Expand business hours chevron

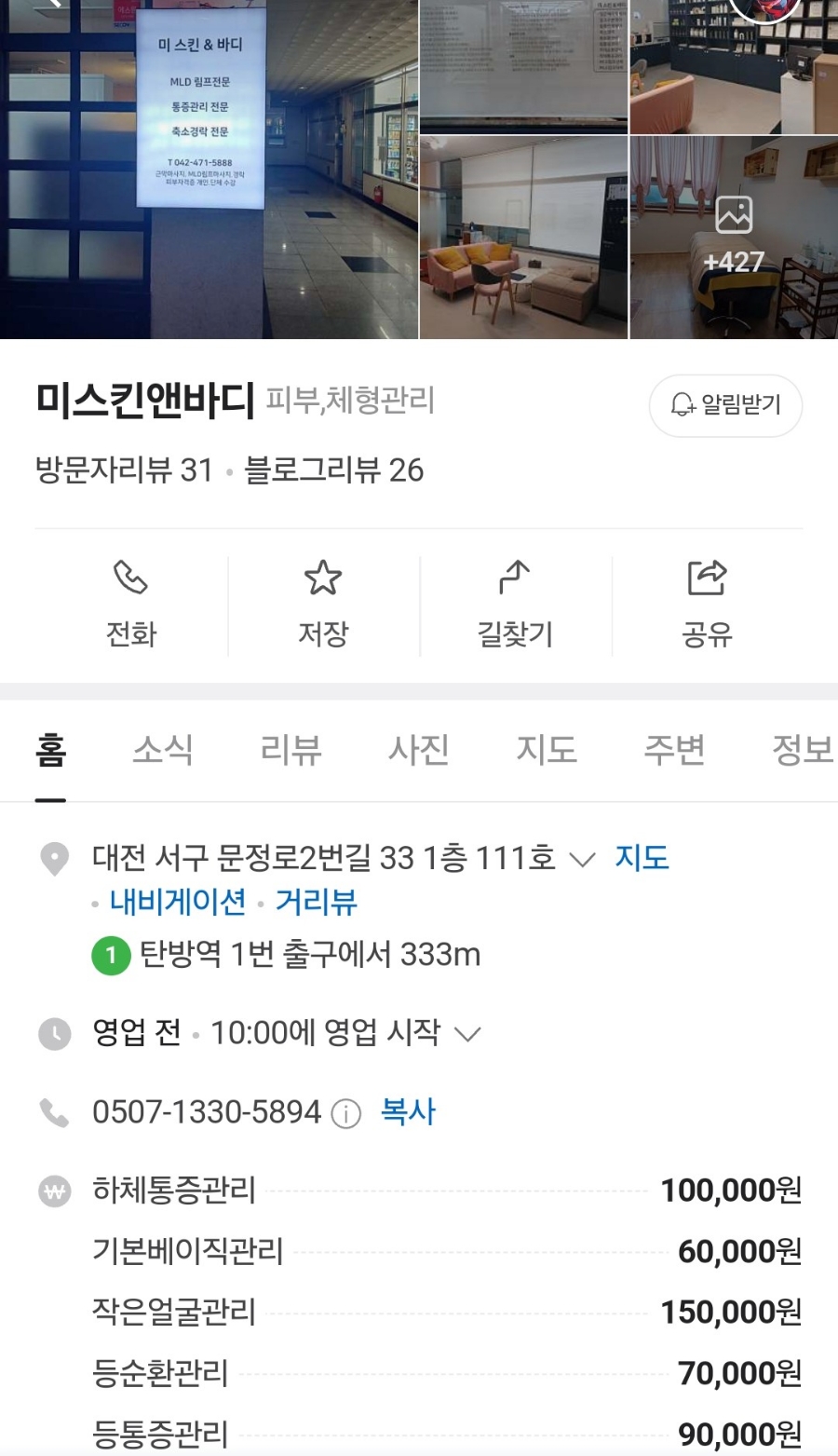466,1034
